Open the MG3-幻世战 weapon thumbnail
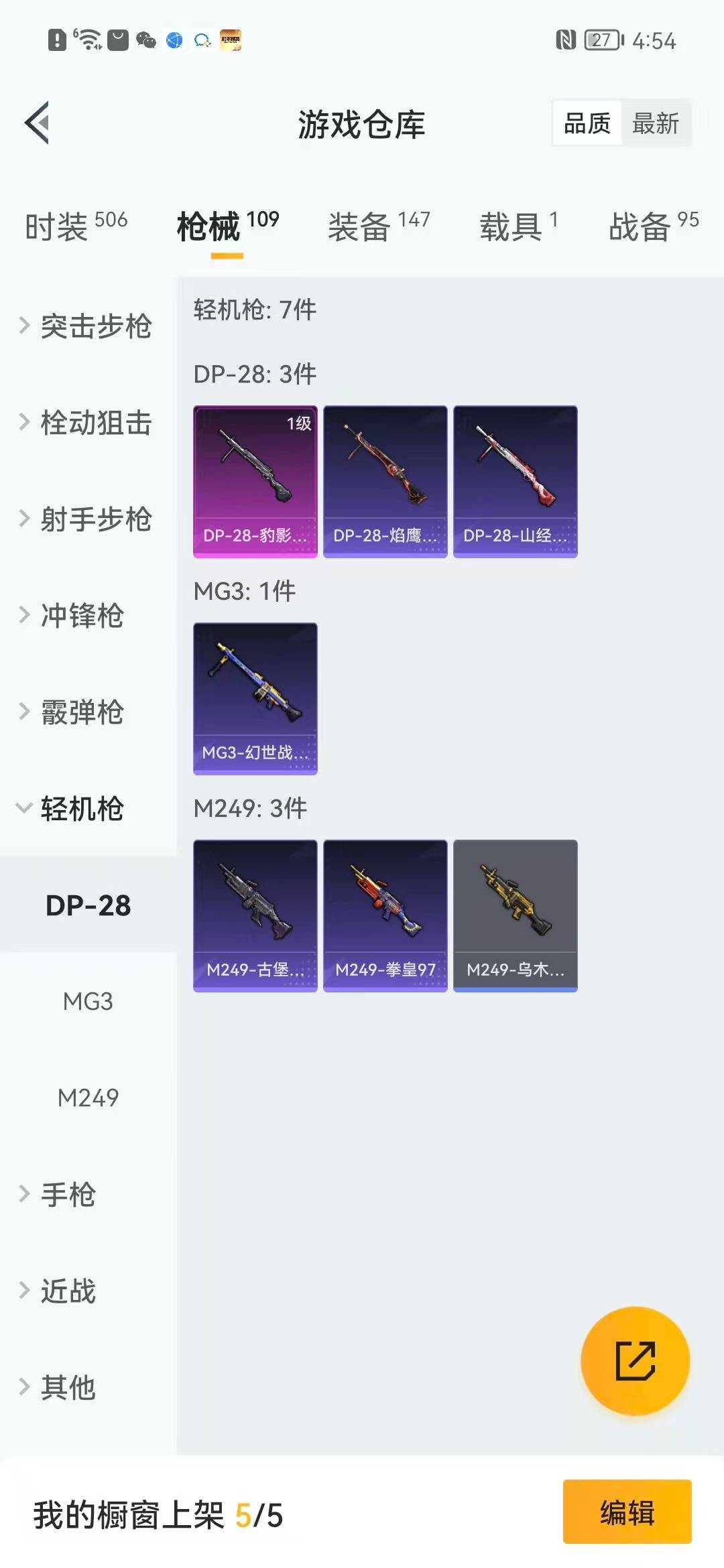Screen dimensions: 724x1568 pos(255,697)
